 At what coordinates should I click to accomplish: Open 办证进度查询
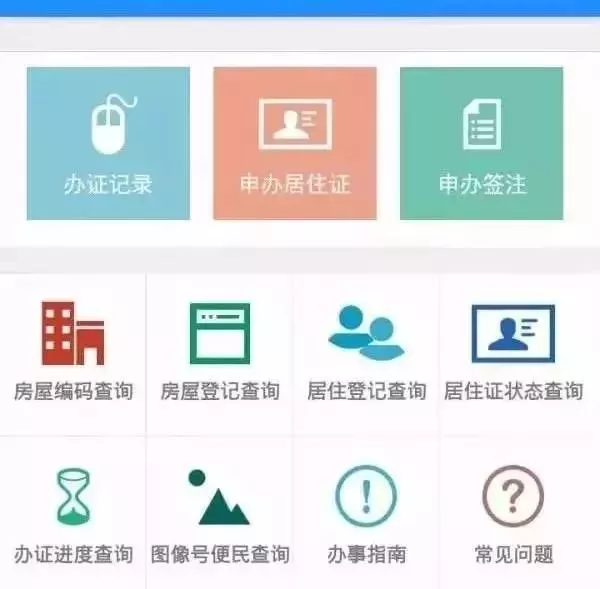tap(73, 515)
